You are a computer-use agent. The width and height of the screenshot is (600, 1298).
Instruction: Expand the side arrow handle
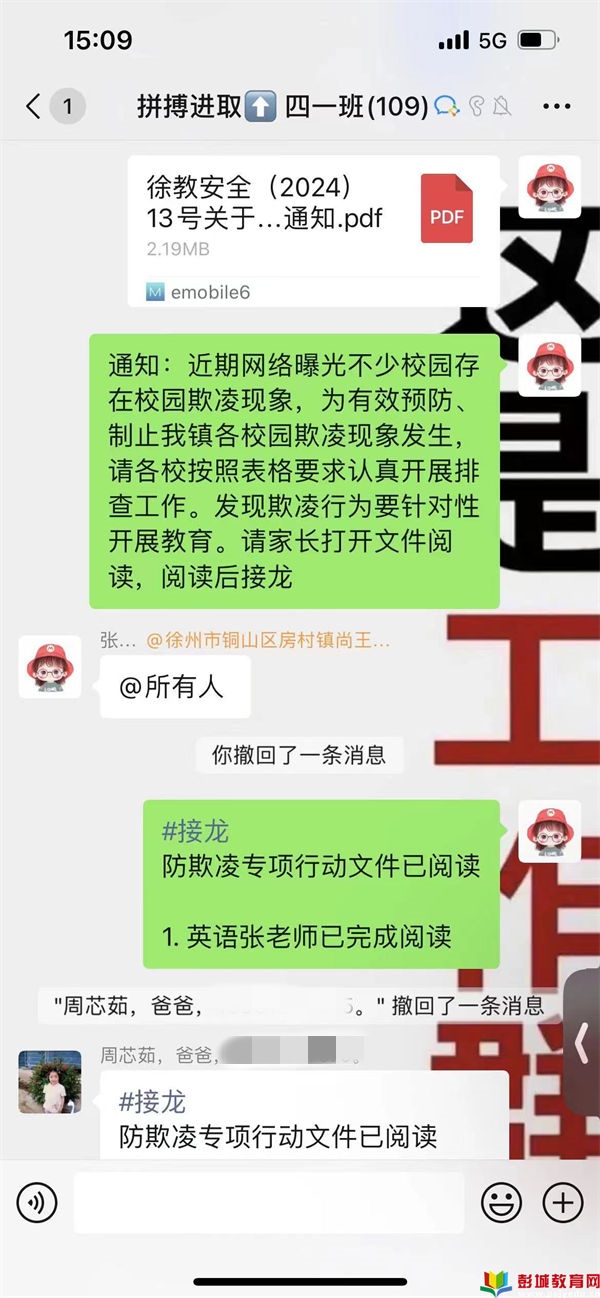click(583, 1042)
